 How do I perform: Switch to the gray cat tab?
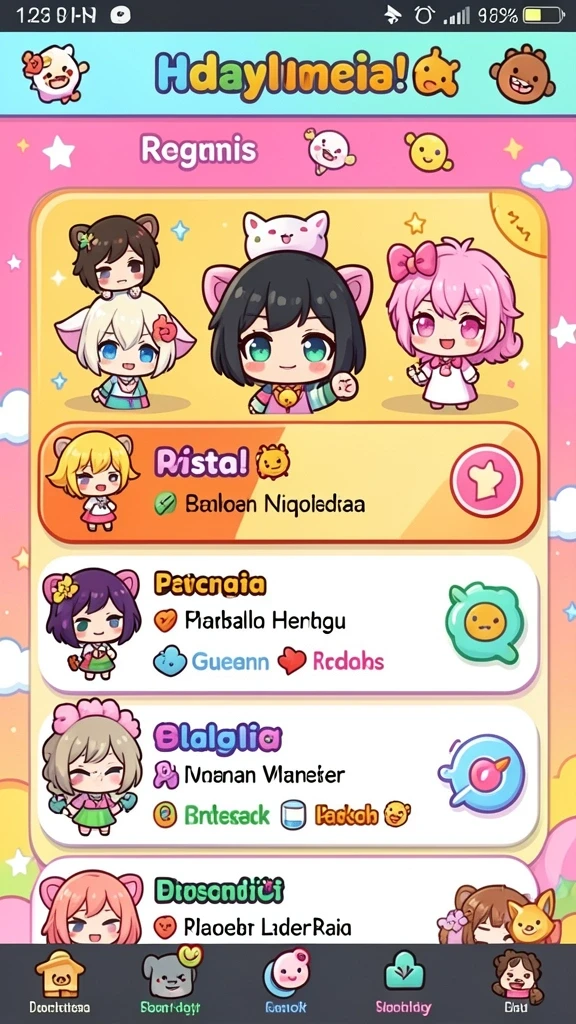point(171,983)
